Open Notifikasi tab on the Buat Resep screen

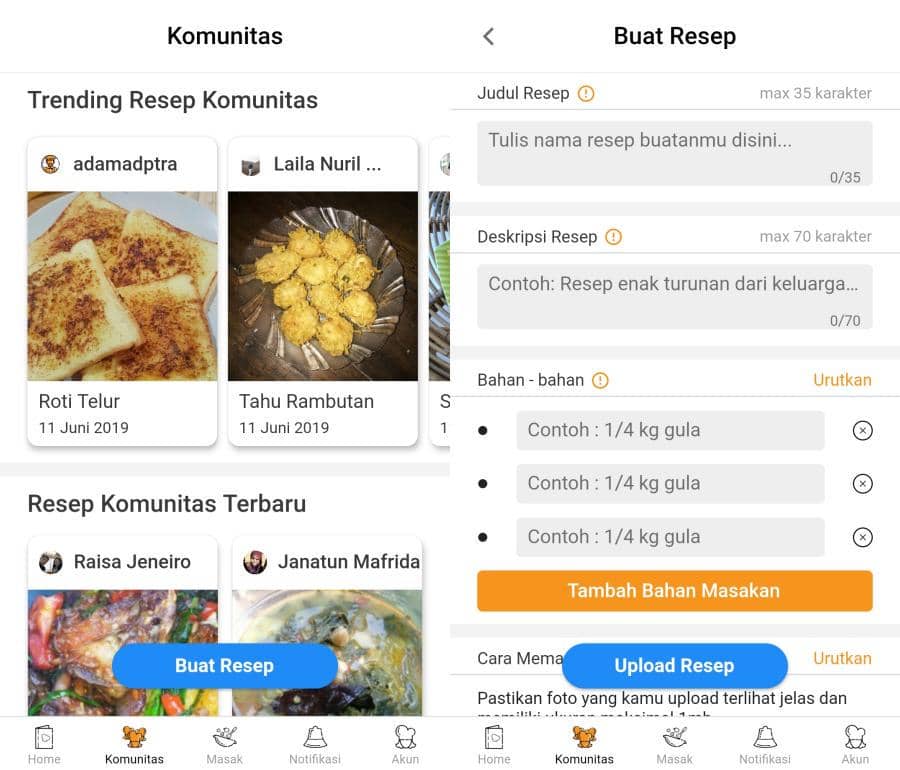(765, 745)
